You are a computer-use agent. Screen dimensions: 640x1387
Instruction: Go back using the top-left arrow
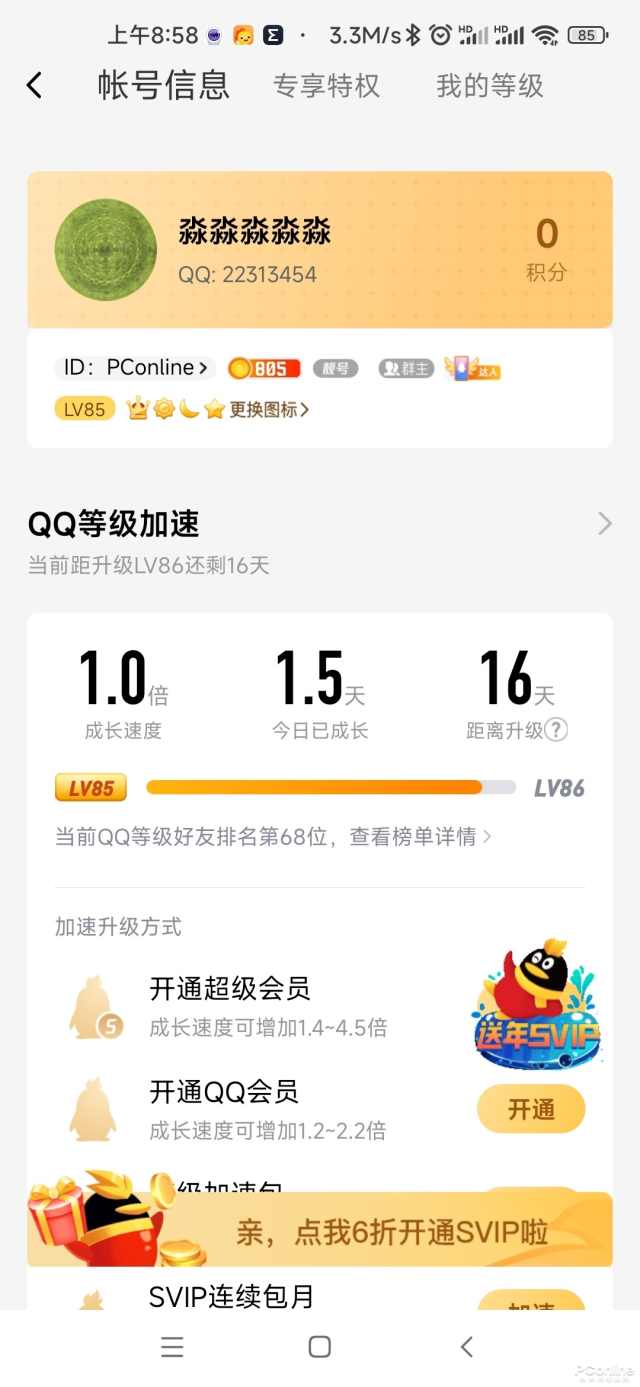point(34,86)
